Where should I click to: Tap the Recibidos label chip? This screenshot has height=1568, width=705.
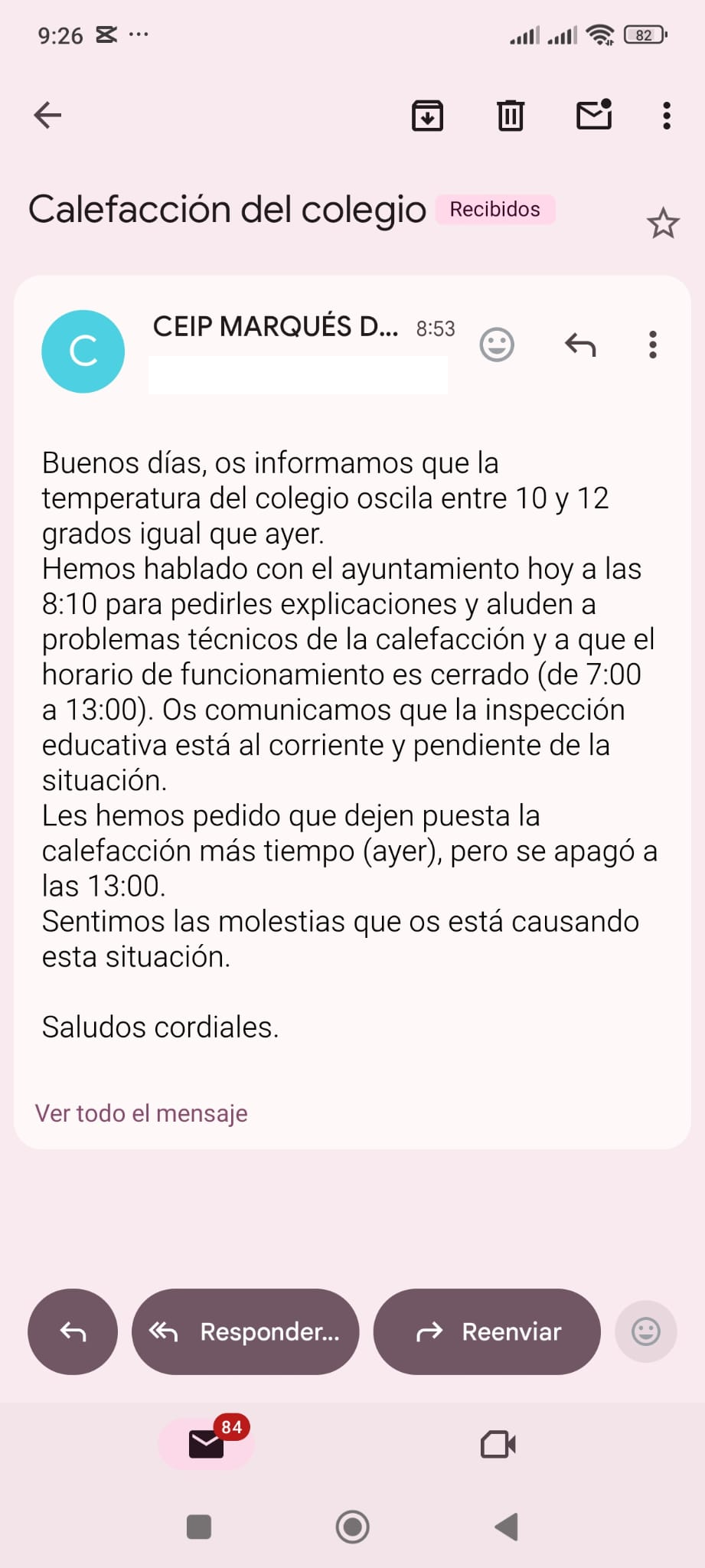point(495,210)
